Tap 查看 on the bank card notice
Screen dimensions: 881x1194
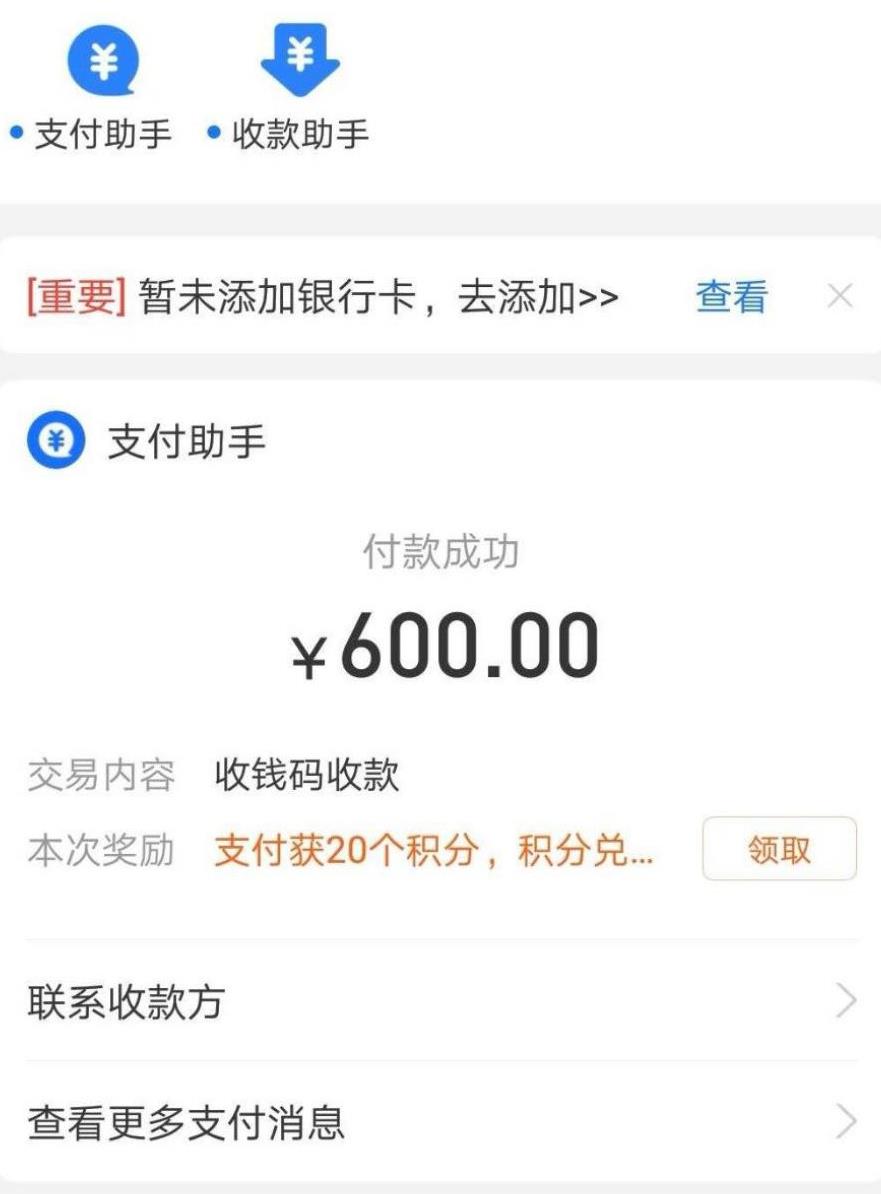tap(731, 297)
